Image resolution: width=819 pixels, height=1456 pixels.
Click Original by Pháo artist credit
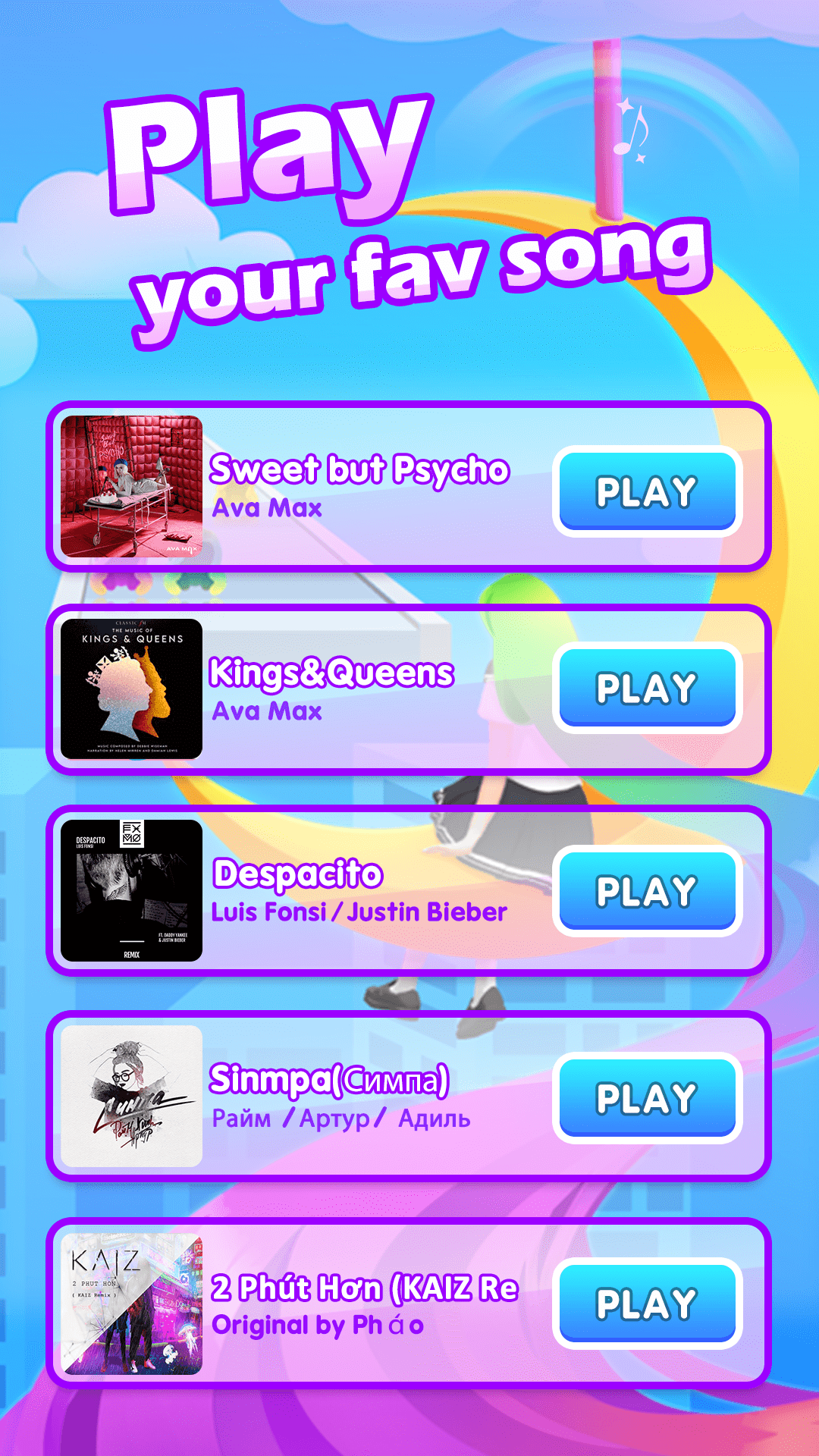[318, 1323]
